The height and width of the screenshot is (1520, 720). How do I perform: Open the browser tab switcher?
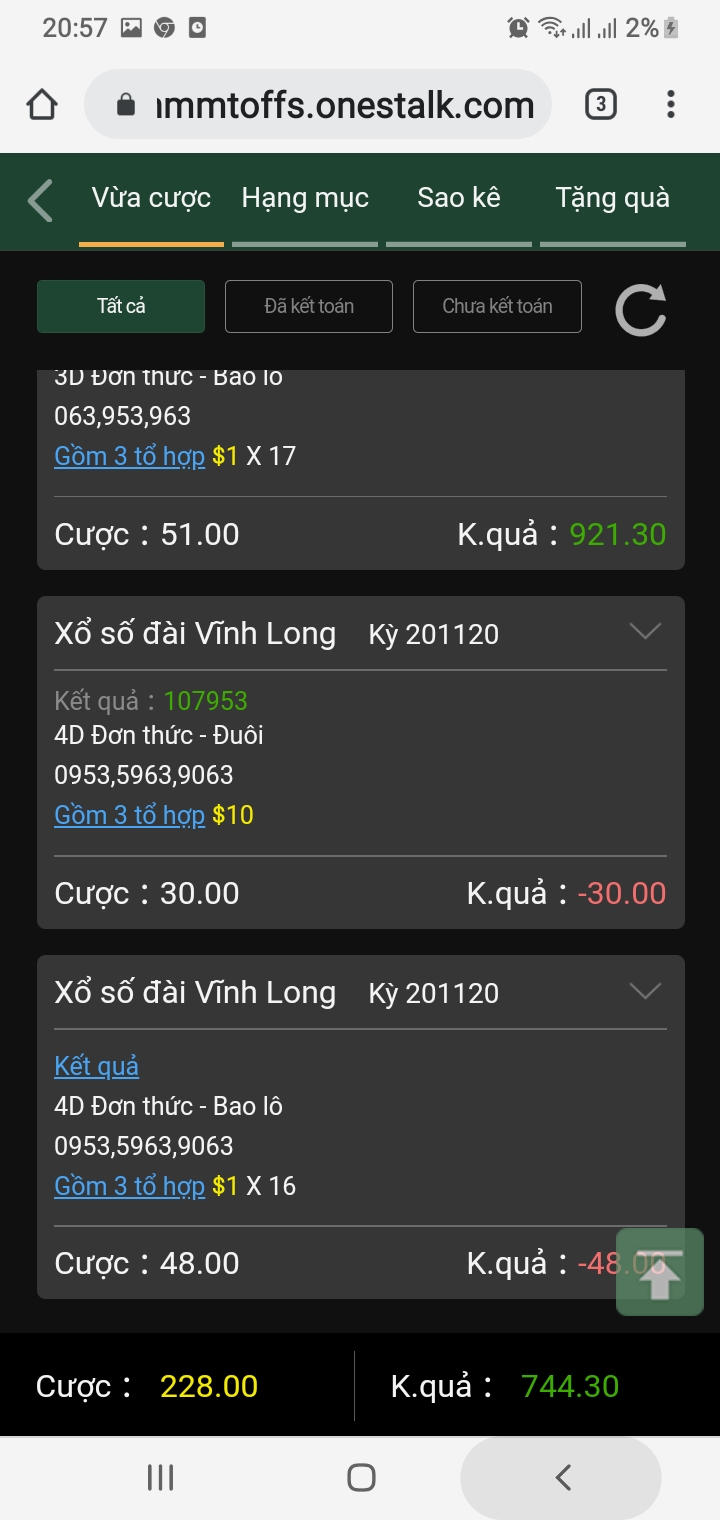coord(600,104)
